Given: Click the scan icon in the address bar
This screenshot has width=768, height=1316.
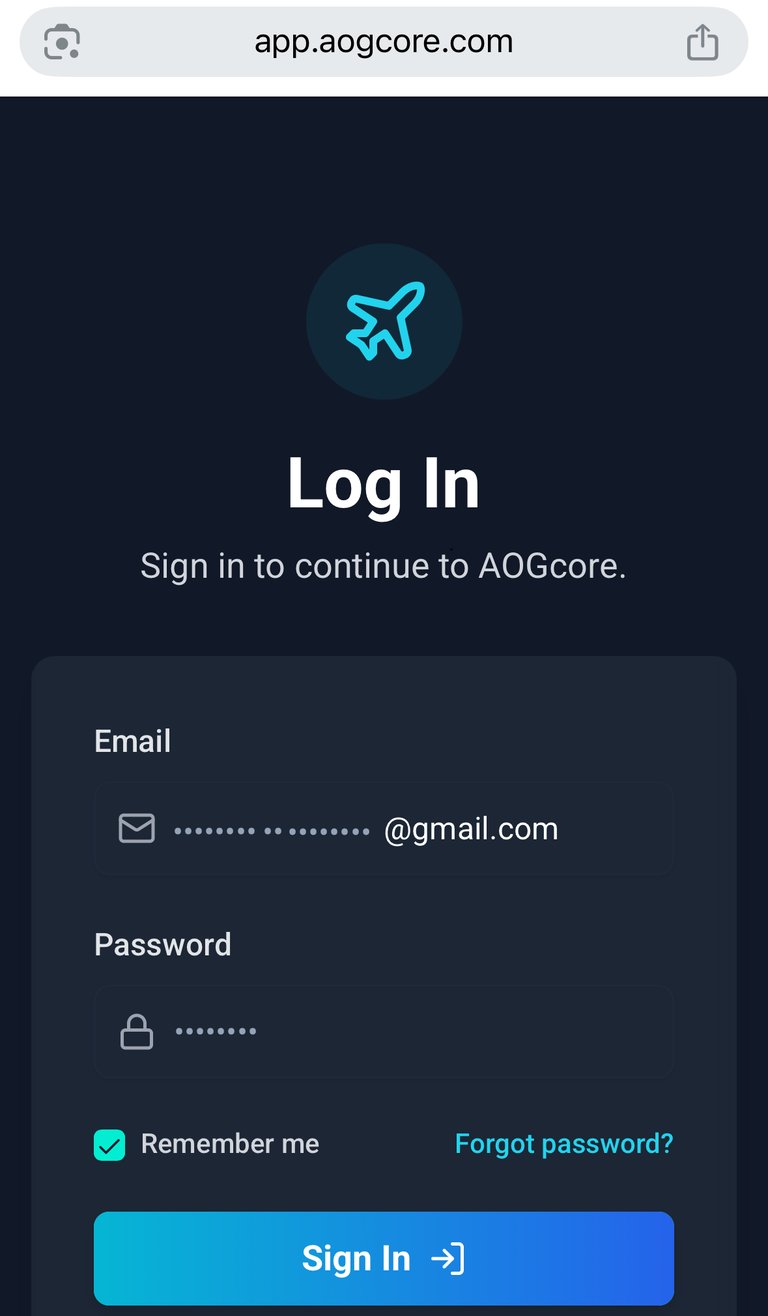Looking at the screenshot, I should [59, 42].
